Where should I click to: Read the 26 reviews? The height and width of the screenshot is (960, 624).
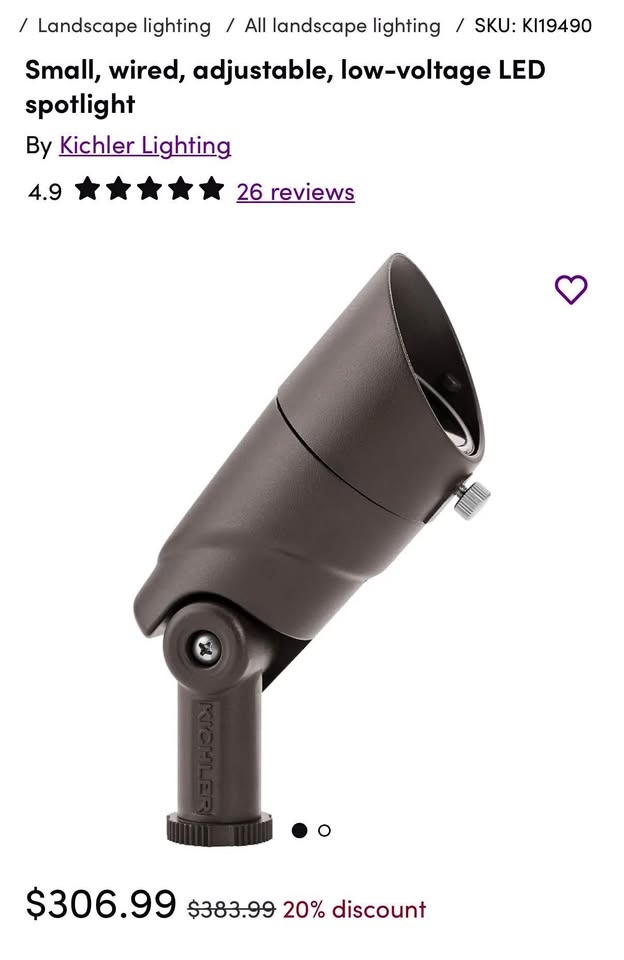[295, 192]
